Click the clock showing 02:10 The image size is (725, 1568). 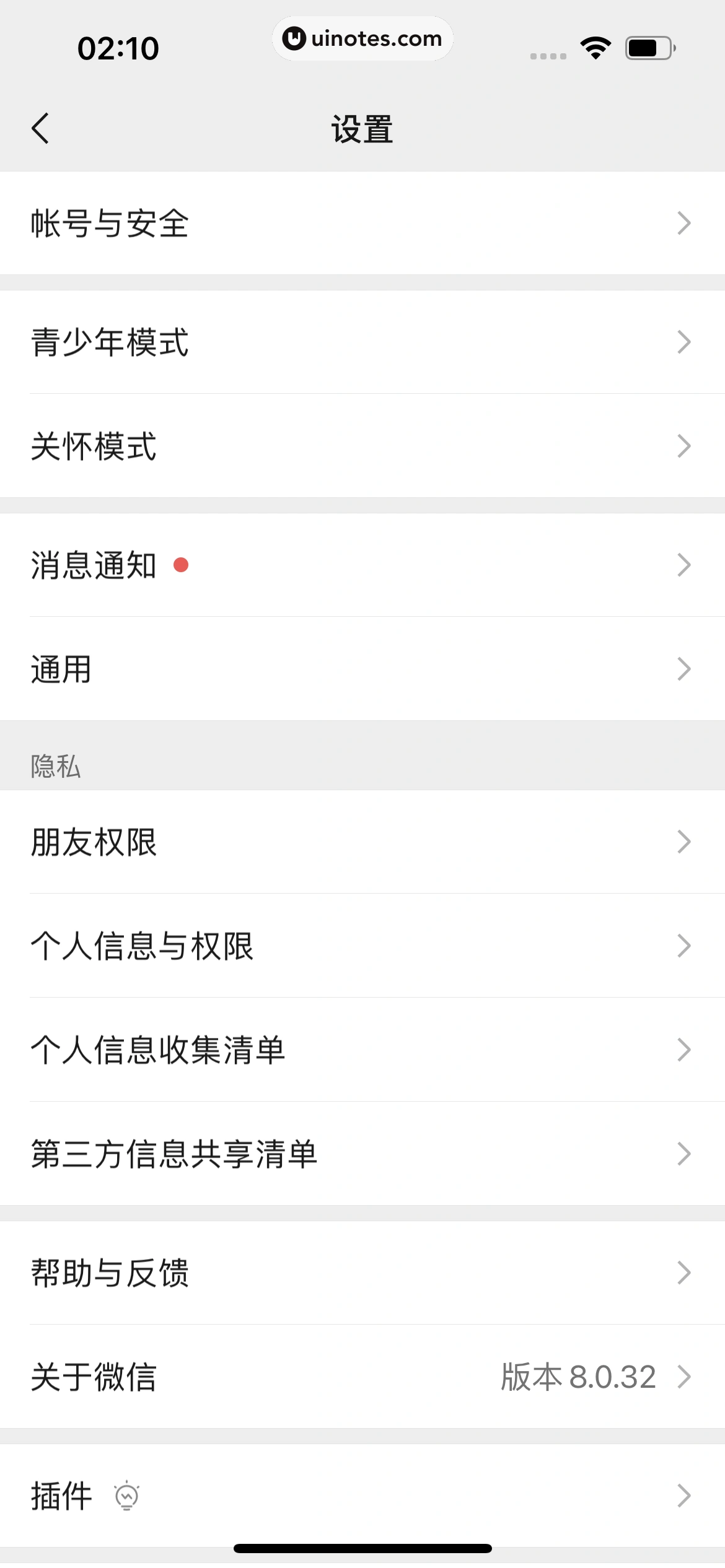click(x=120, y=46)
